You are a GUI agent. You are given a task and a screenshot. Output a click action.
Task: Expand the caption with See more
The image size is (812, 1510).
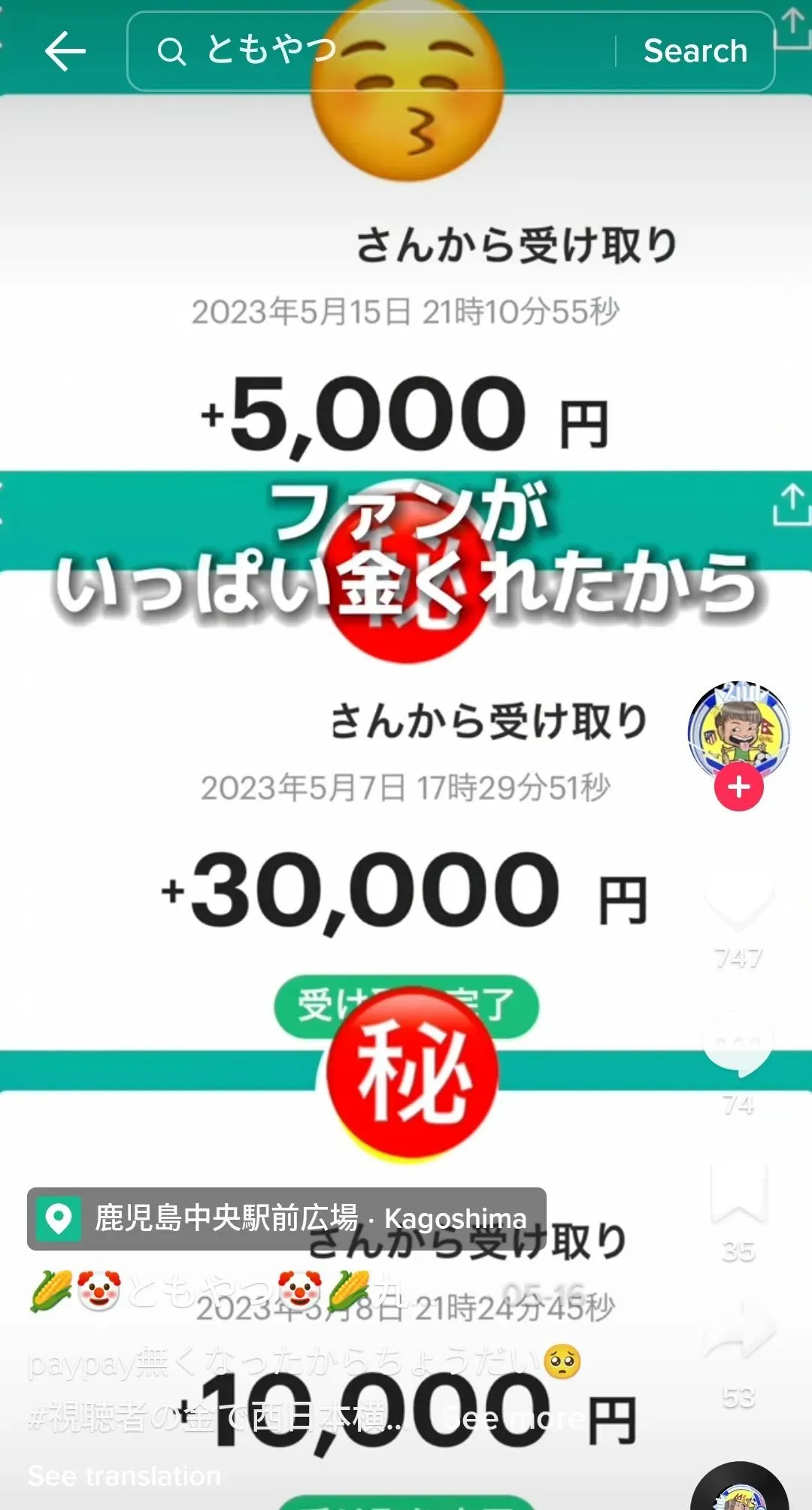pyautogui.click(x=511, y=1419)
